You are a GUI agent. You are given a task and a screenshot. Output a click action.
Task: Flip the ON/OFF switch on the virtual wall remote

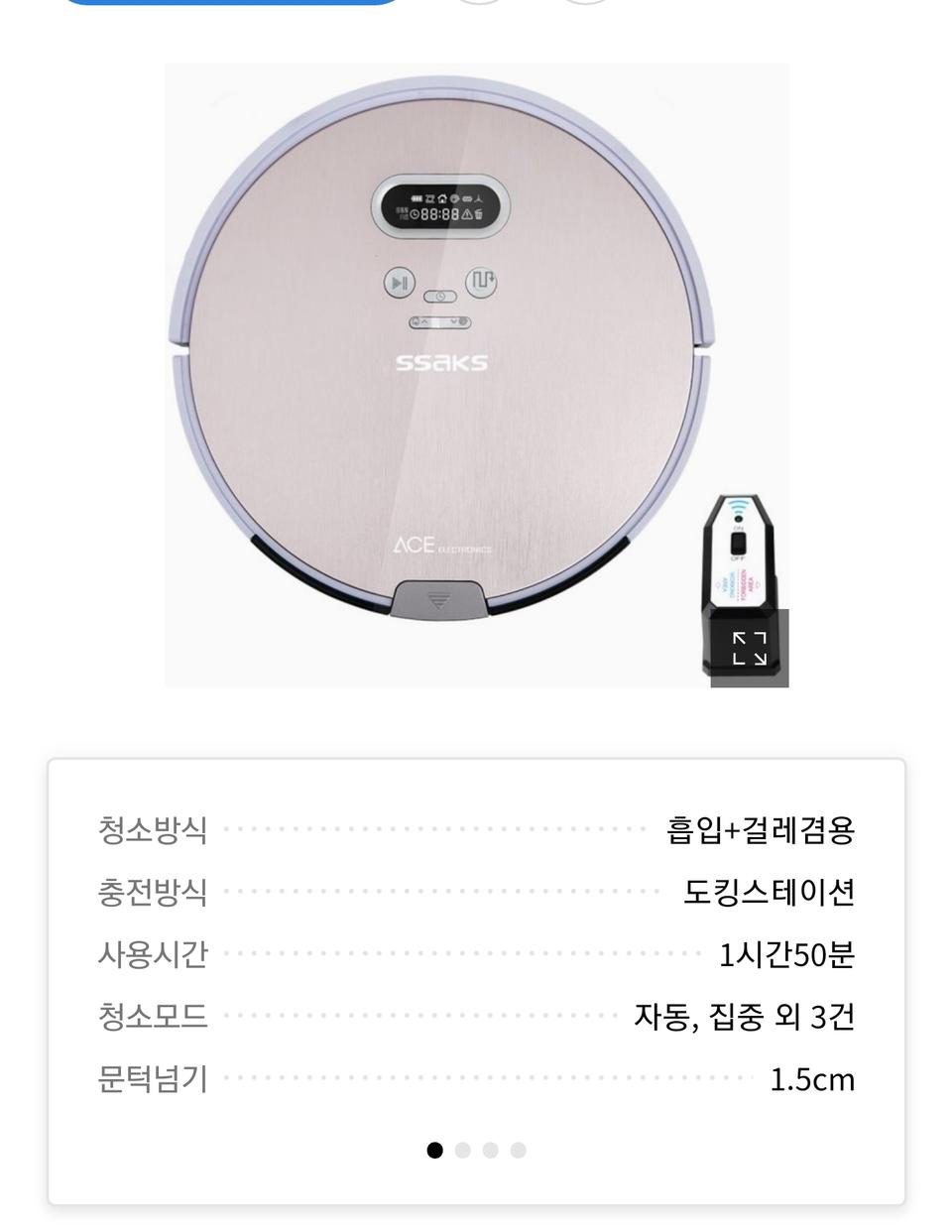[739, 544]
